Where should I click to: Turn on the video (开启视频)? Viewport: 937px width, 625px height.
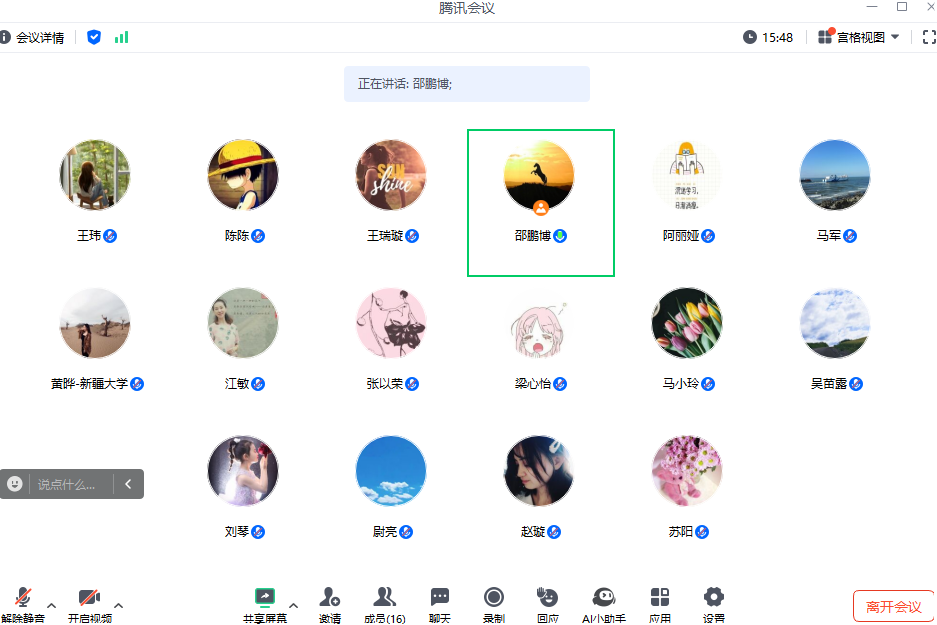[x=90, y=604]
